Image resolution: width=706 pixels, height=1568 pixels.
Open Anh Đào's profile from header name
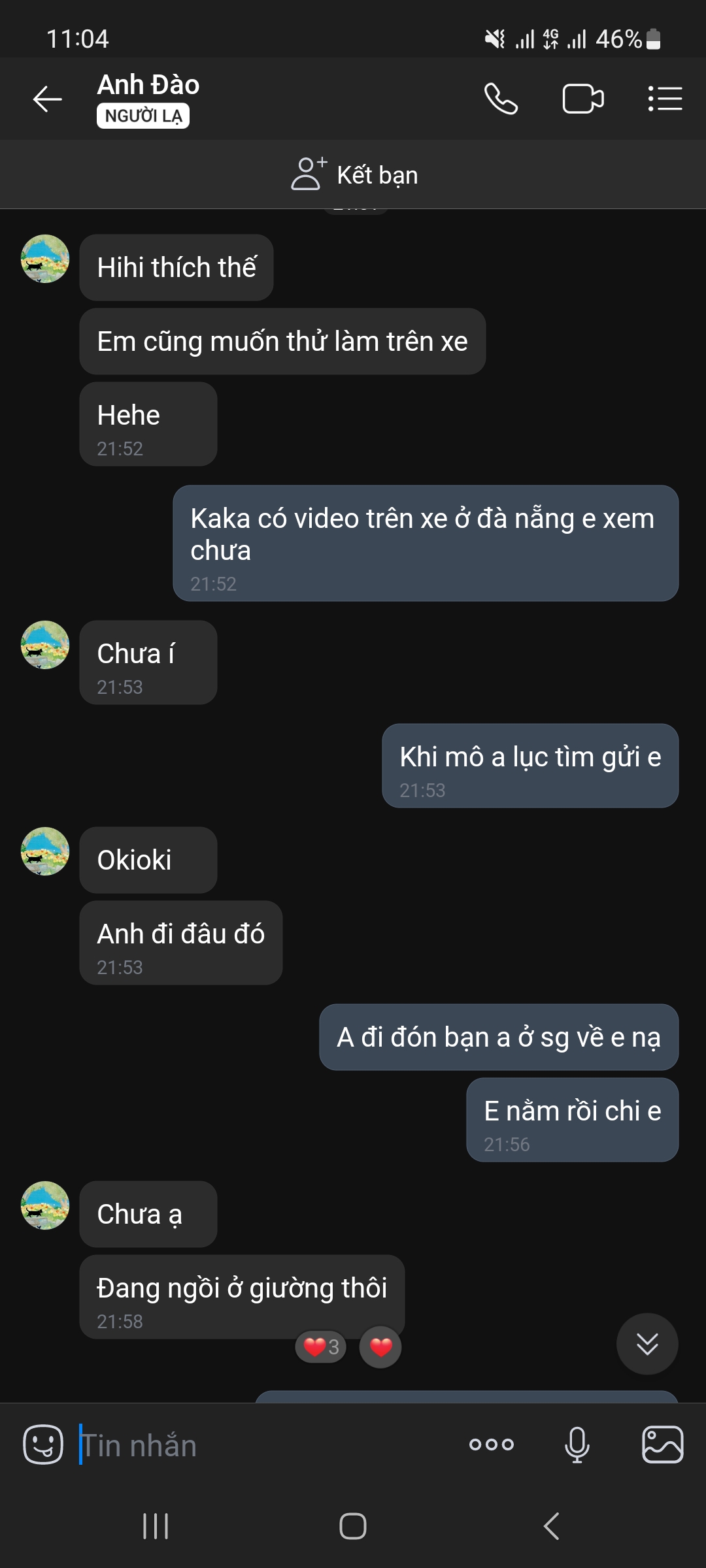coord(148,85)
